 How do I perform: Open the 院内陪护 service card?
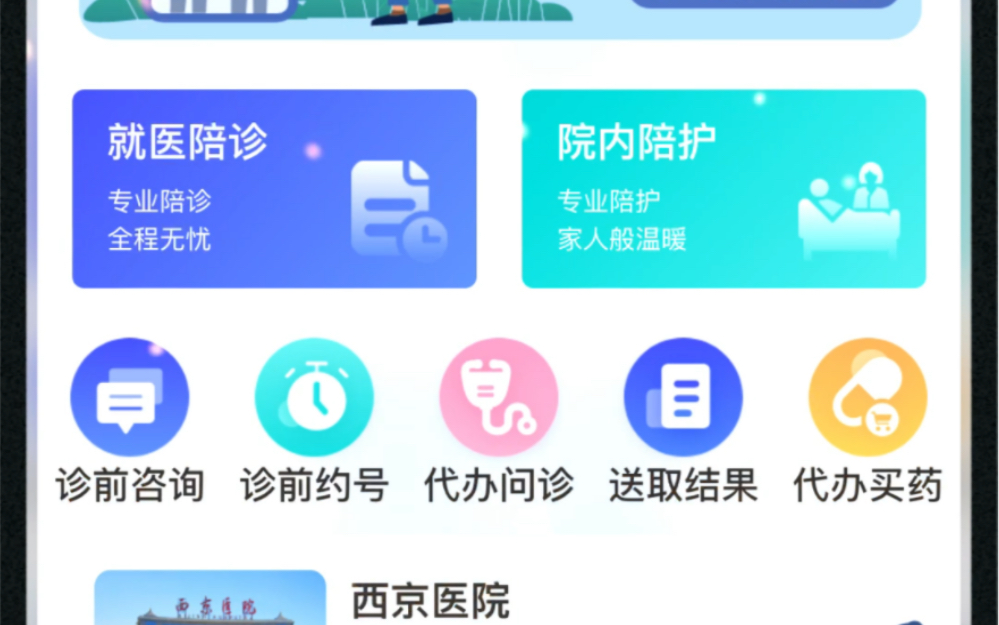click(723, 189)
